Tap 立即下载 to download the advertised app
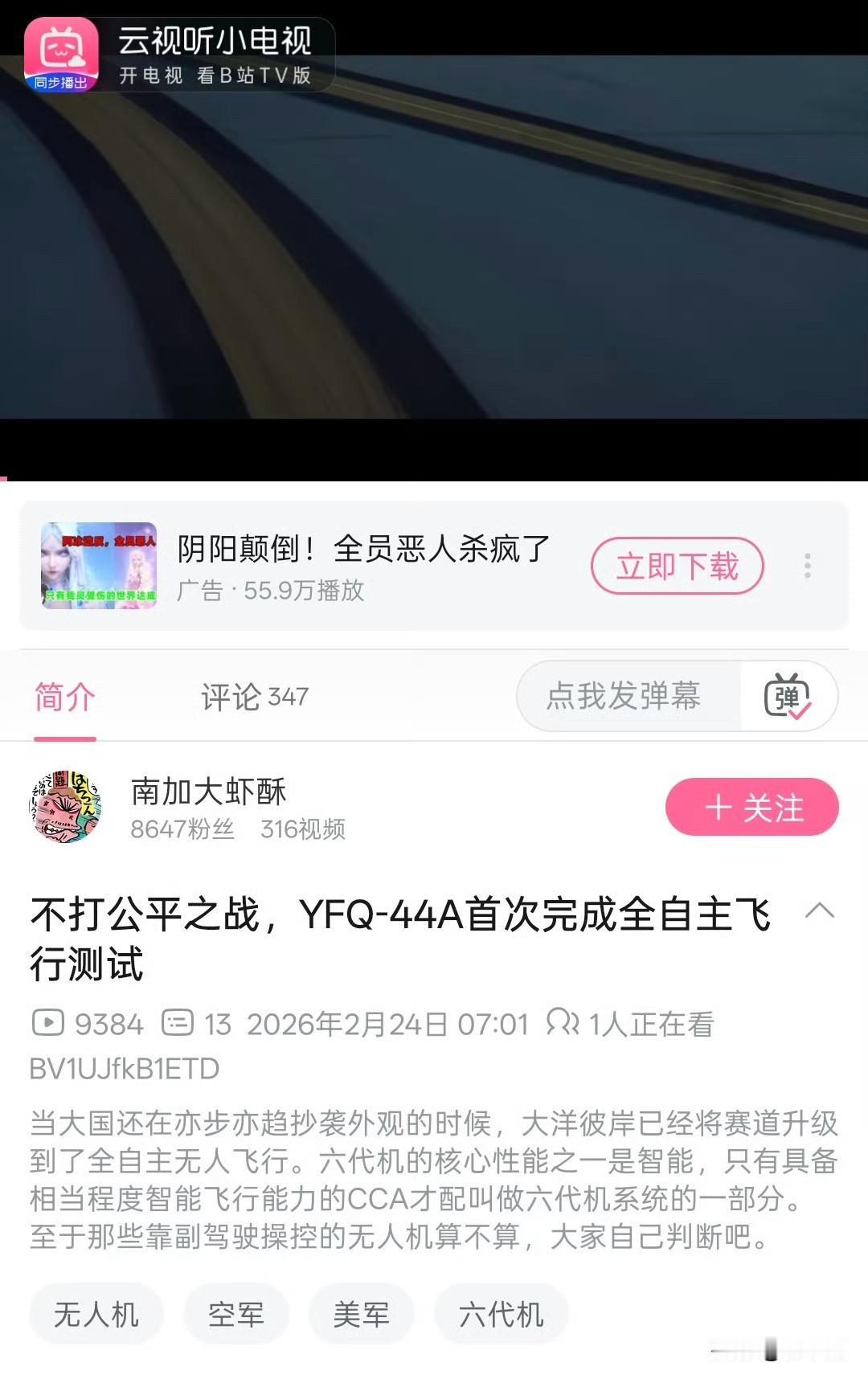The height and width of the screenshot is (1379, 868). [x=678, y=565]
